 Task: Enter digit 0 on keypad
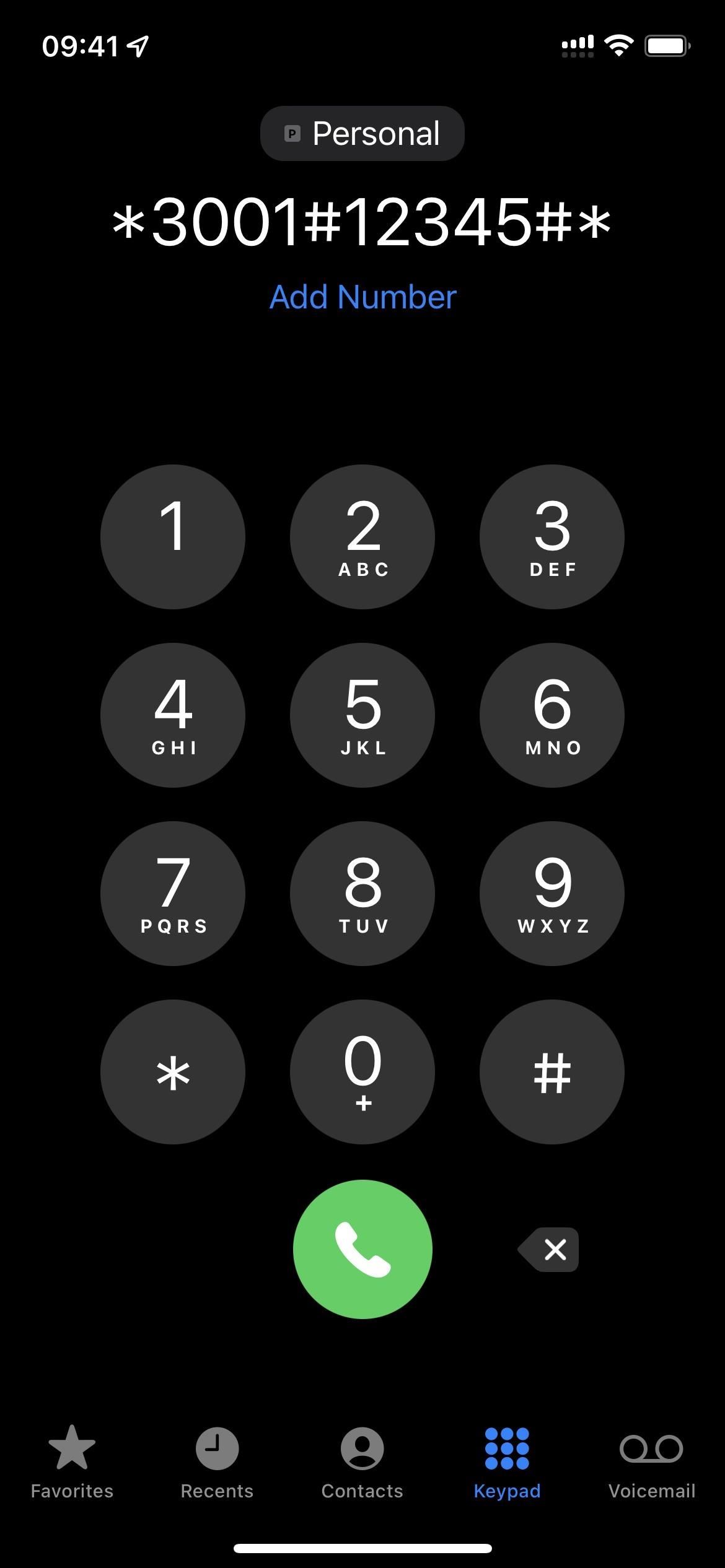coord(362,1072)
